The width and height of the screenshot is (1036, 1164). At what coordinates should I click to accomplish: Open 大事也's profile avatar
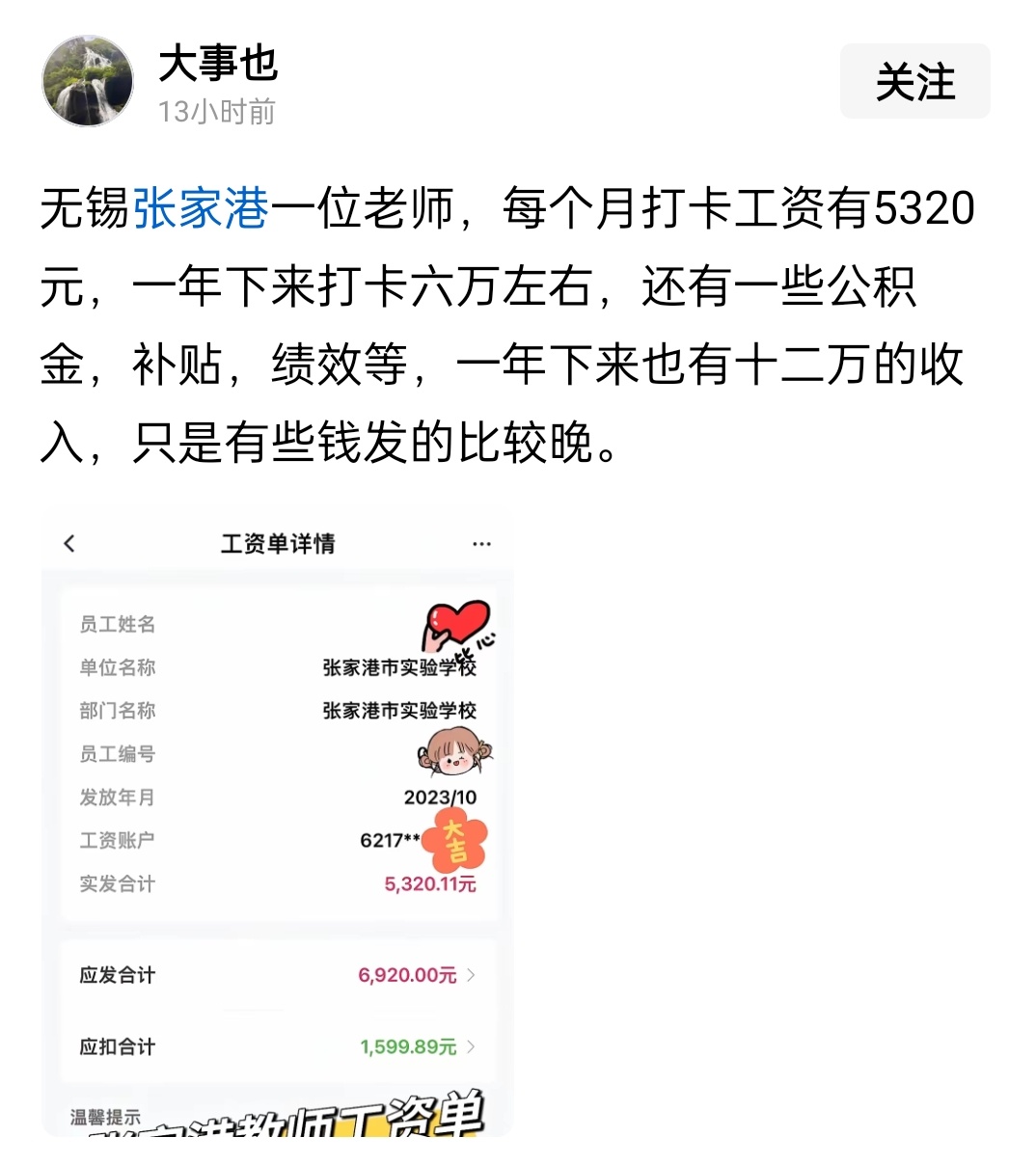click(88, 82)
